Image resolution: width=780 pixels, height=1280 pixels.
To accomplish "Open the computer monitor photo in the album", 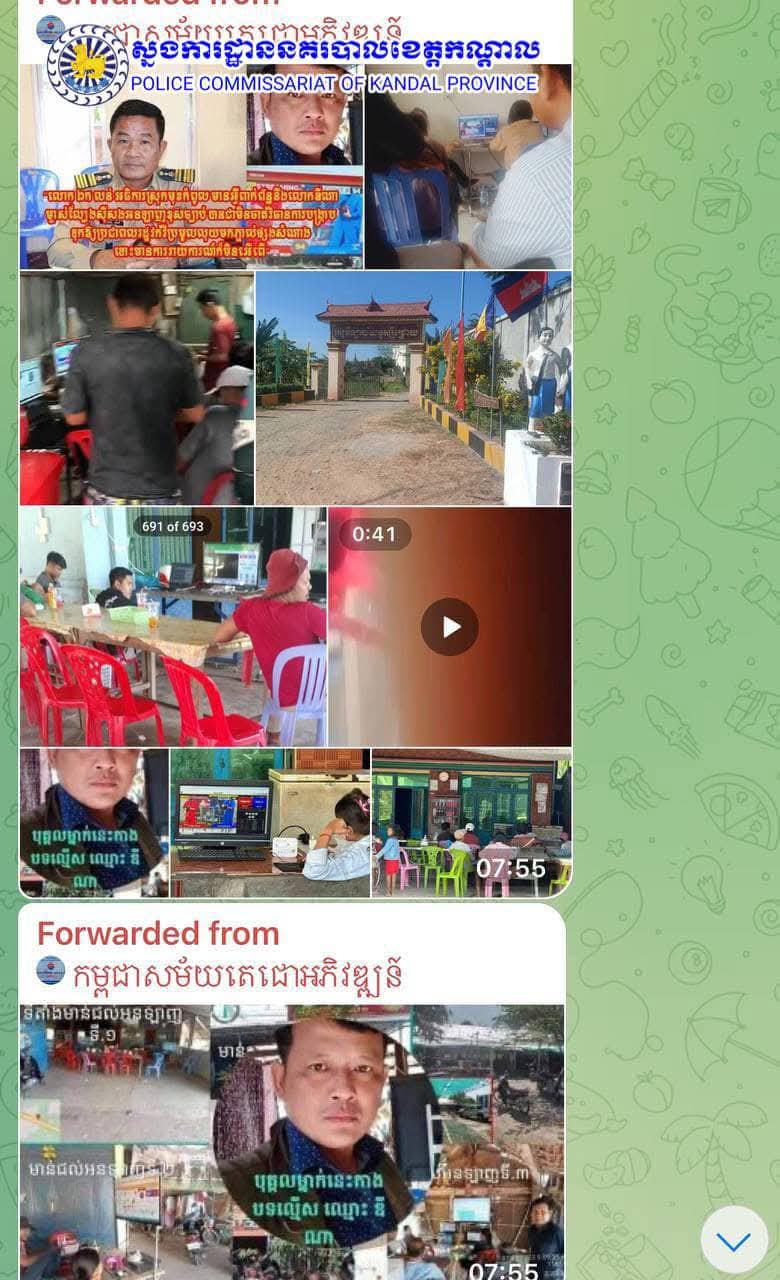I will 269,823.
